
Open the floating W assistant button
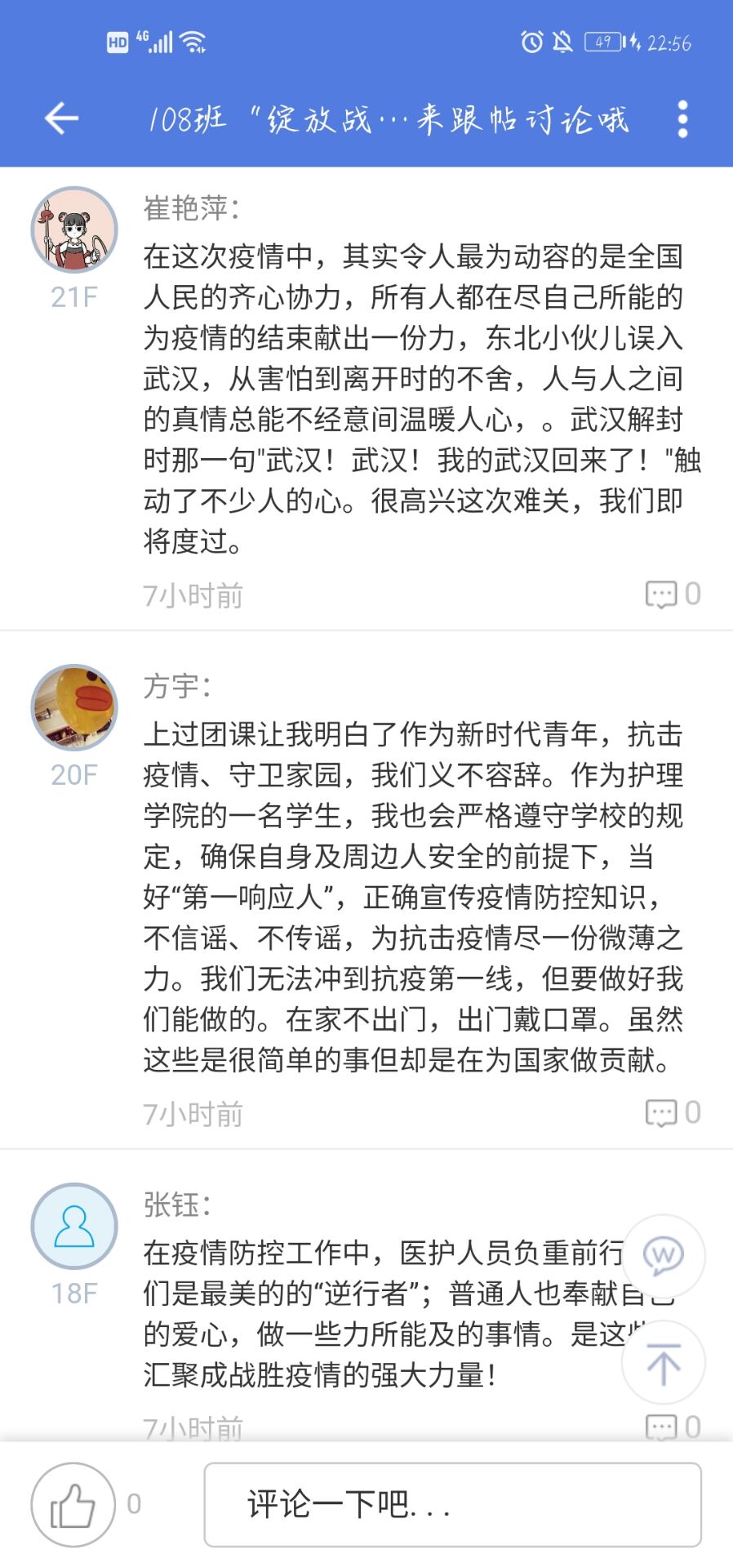[x=663, y=1256]
